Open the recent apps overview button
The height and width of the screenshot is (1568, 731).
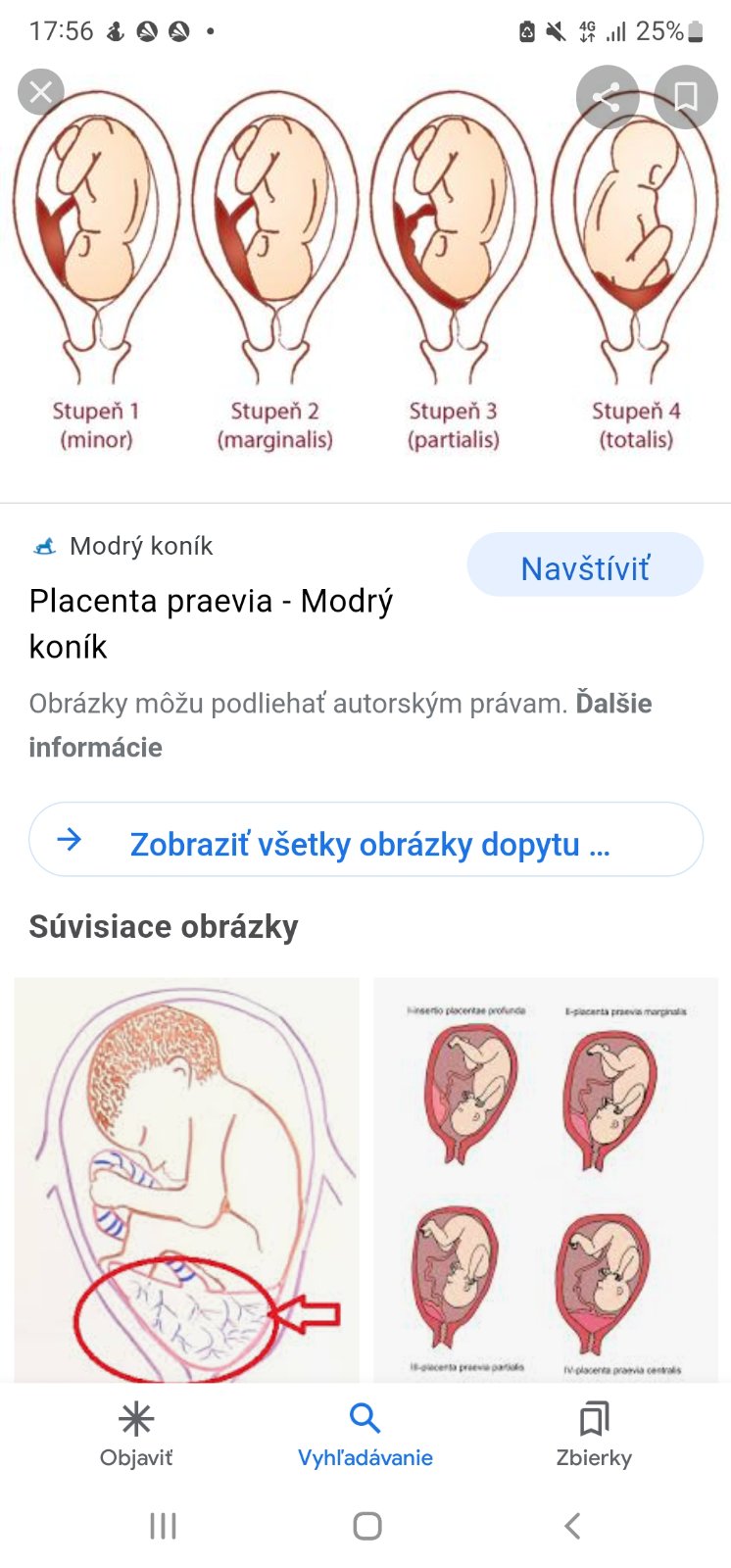(162, 1525)
